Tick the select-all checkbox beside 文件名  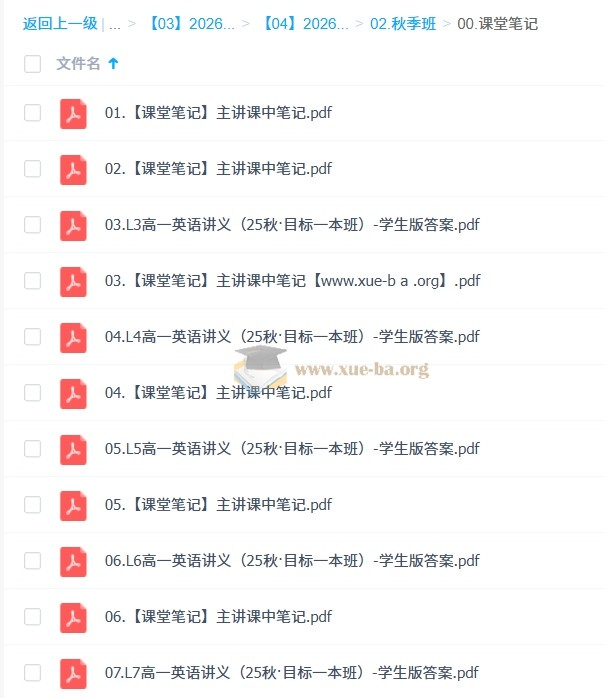coord(32,64)
